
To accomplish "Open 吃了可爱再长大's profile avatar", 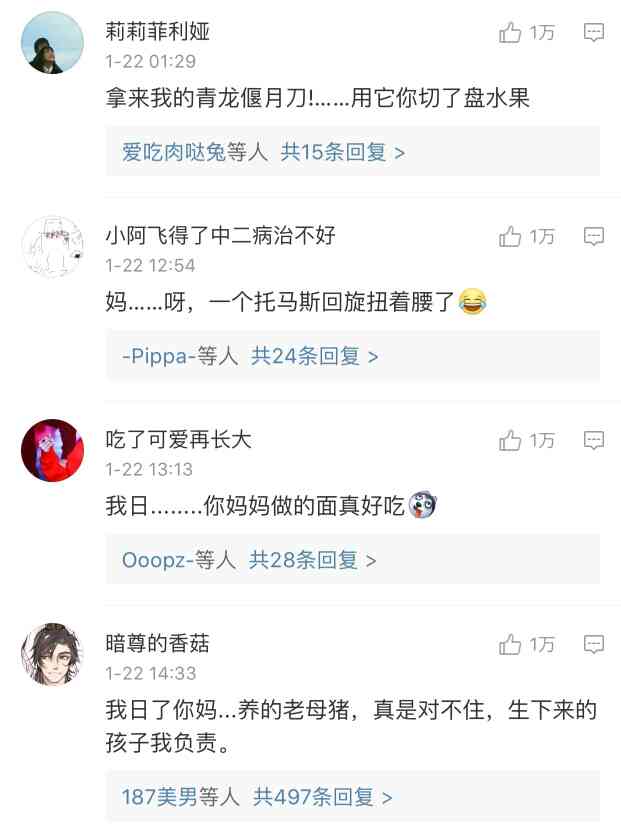I will pyautogui.click(x=52, y=450).
